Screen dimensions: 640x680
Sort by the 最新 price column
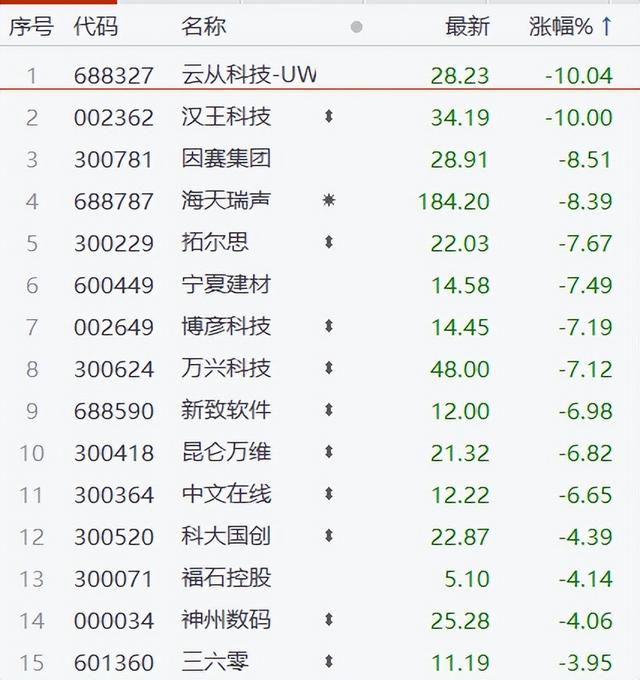[x=467, y=27]
